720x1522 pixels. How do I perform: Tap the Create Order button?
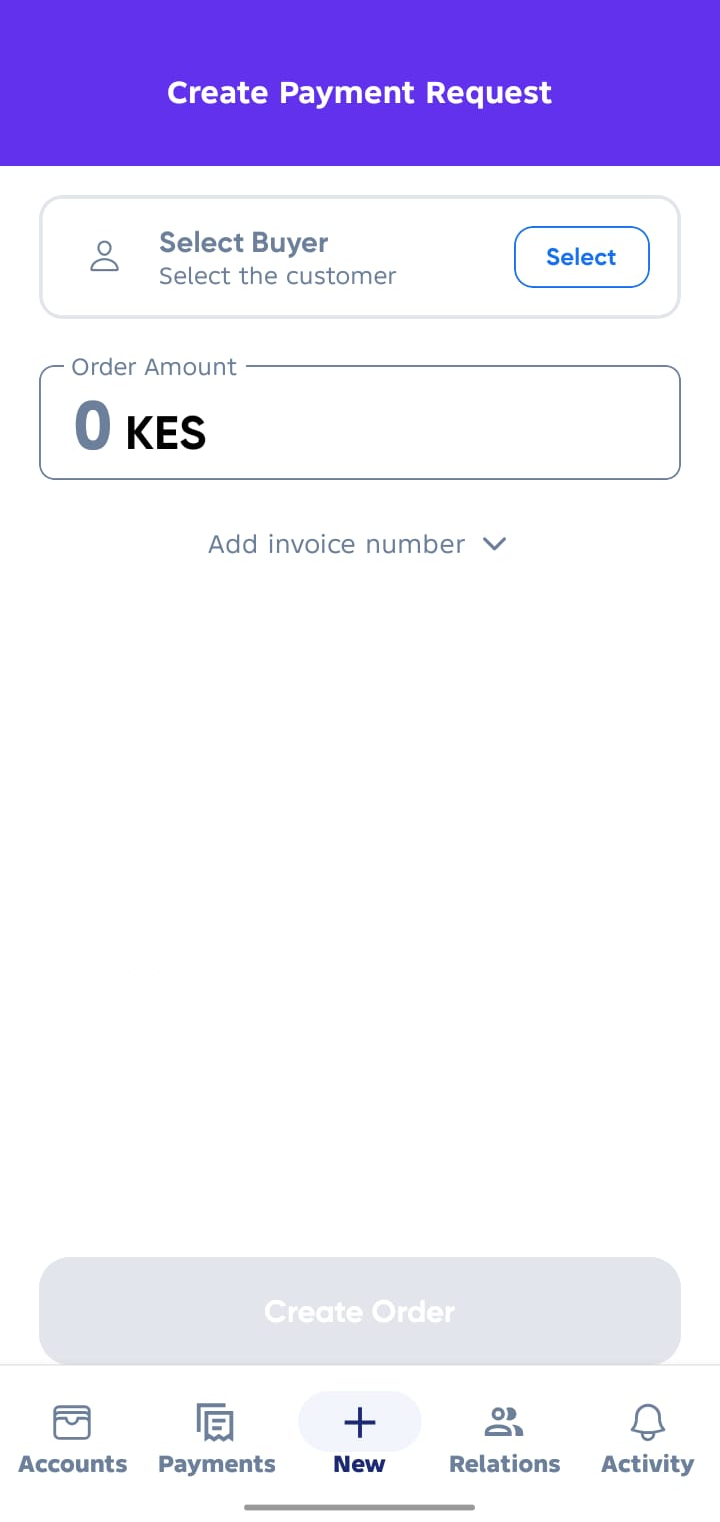pos(359,1311)
